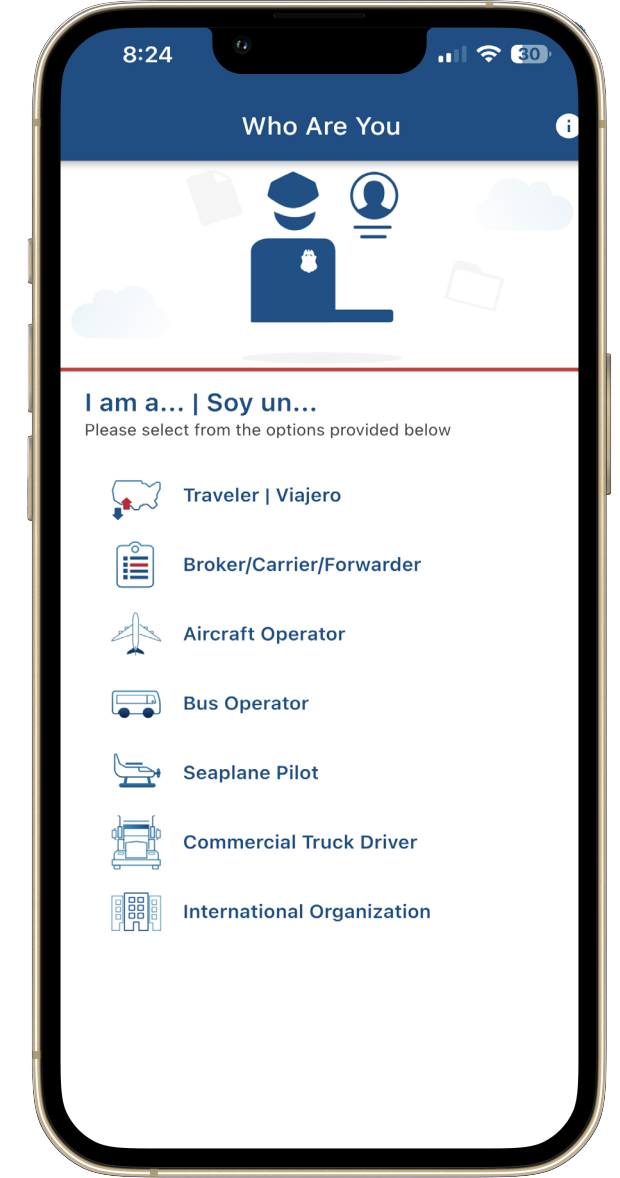This screenshot has width=620, height=1178.
Task: Open the info icon in the header
Action: 567,126
